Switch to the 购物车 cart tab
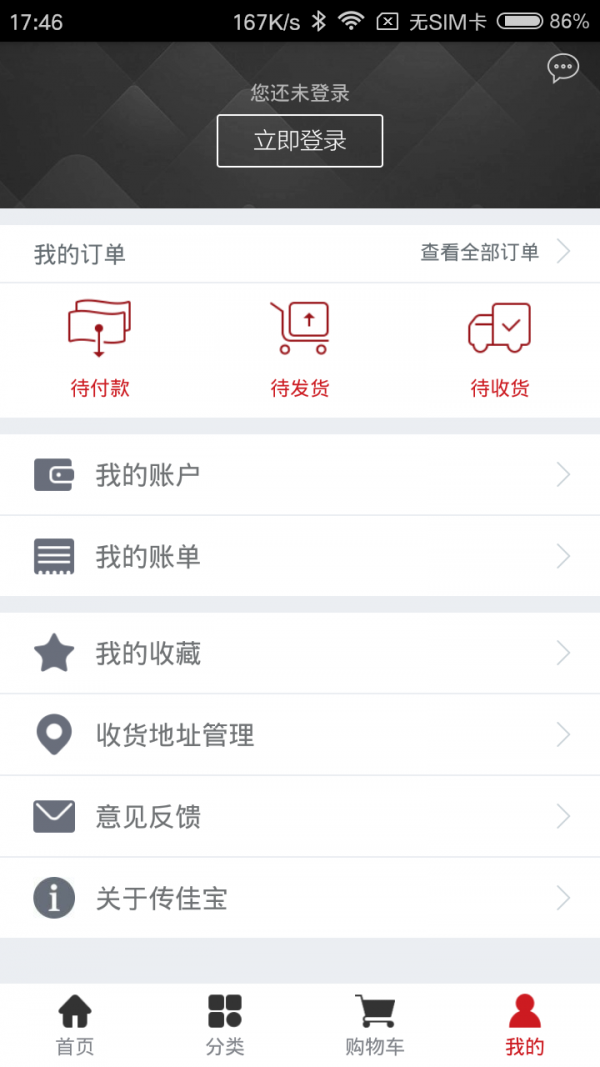This screenshot has width=600, height=1067. (375, 1025)
